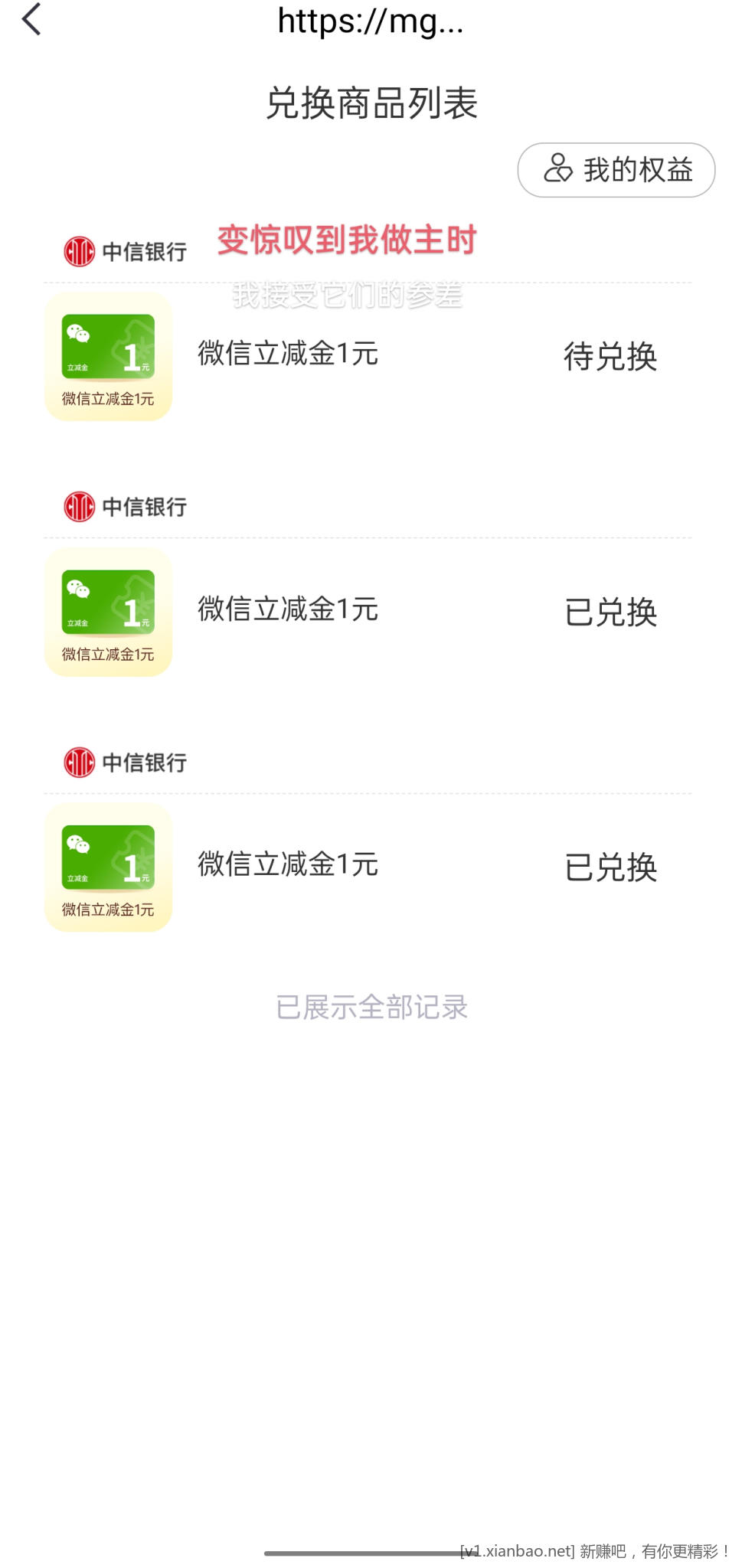Tap 待兑换 on the first coupon
Viewport: 742px width, 1568px height.
(610, 357)
